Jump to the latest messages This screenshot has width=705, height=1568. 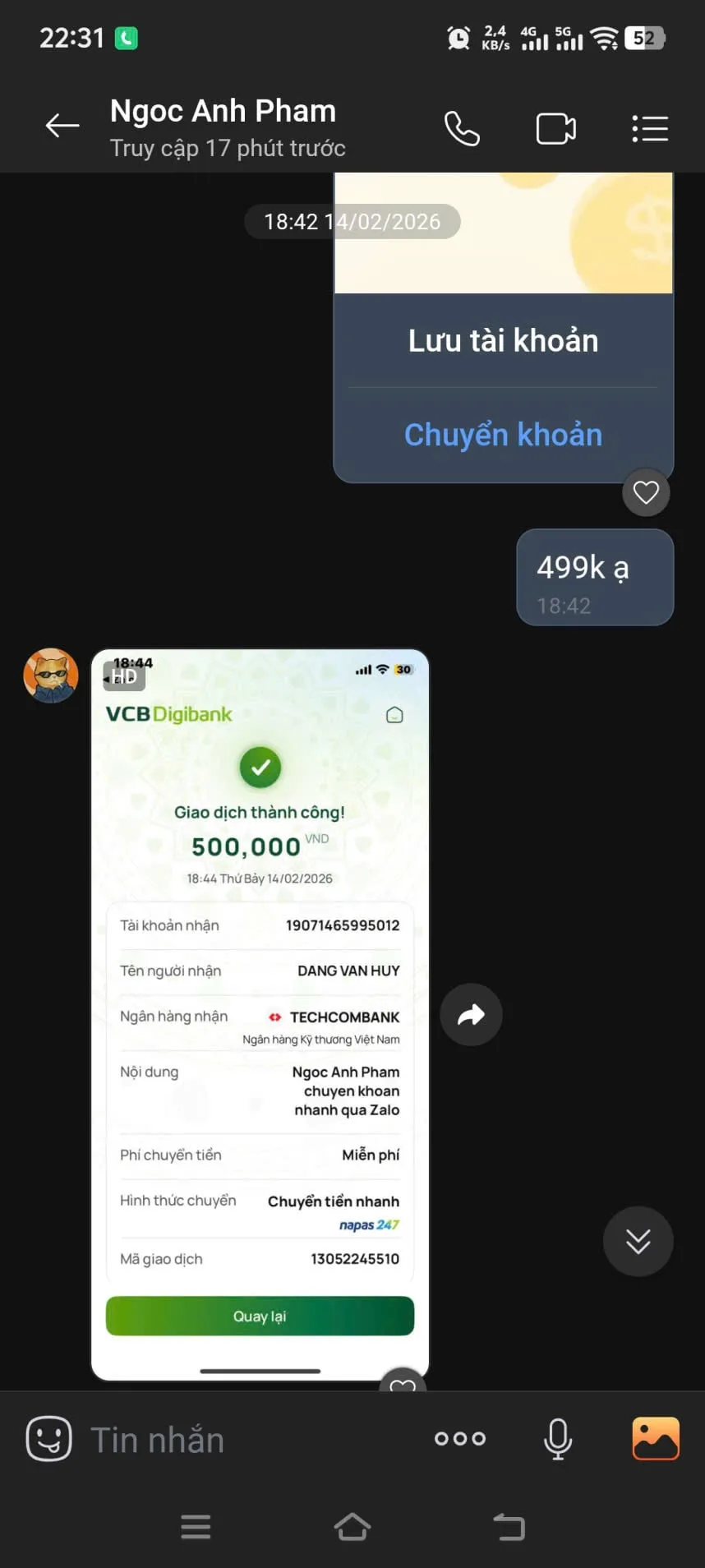pyautogui.click(x=638, y=1241)
